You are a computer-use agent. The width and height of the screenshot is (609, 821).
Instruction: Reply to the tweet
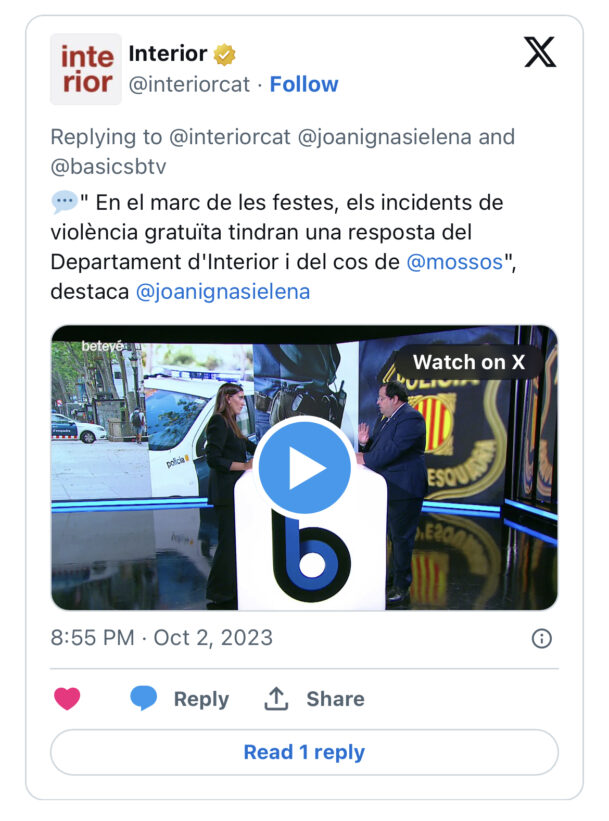click(180, 699)
